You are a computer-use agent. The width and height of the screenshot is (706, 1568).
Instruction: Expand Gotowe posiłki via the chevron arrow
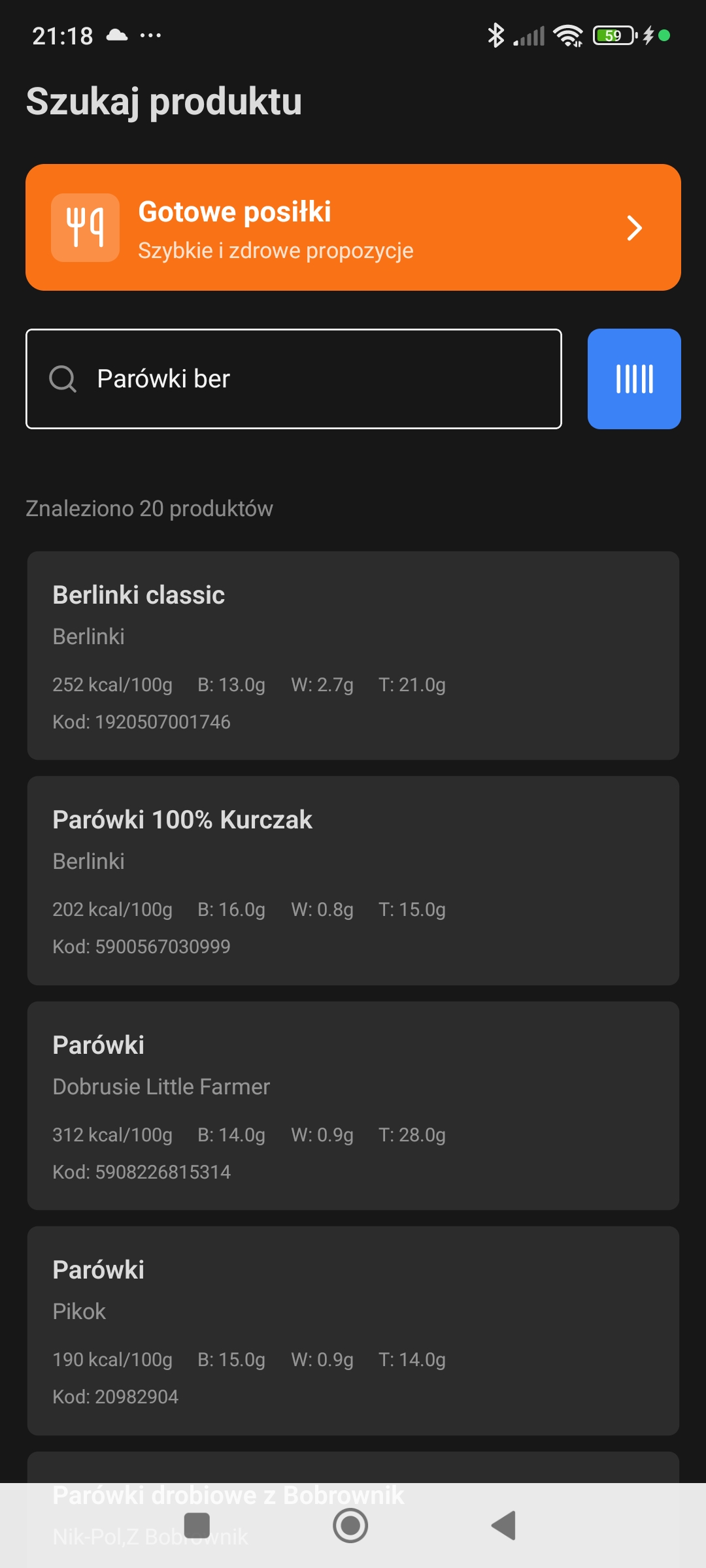[x=633, y=228]
